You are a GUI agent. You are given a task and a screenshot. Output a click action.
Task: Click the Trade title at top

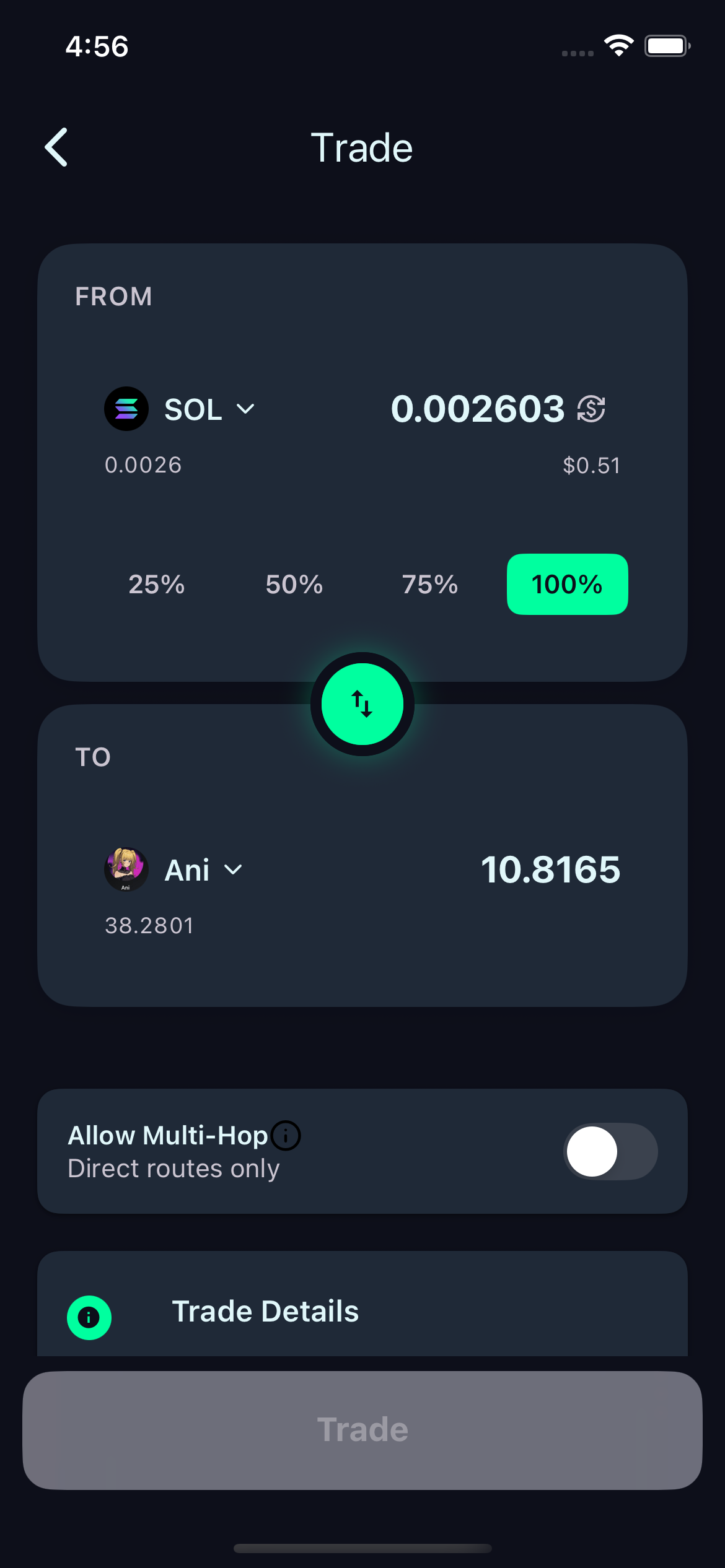pos(362,147)
